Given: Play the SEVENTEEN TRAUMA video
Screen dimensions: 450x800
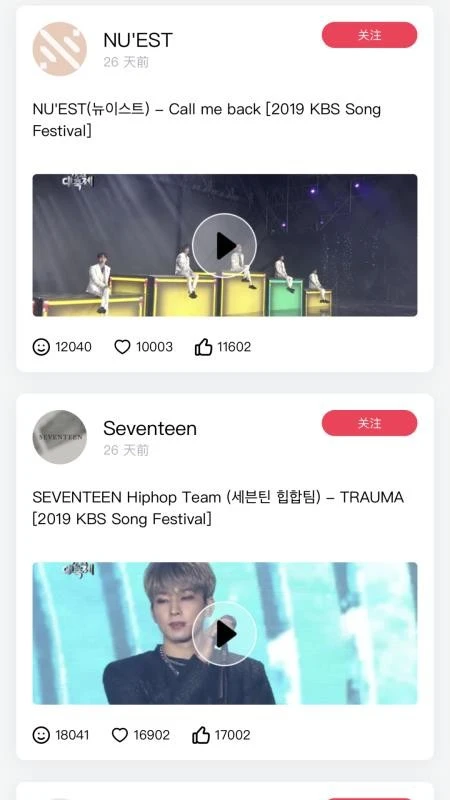Looking at the screenshot, I should tap(224, 633).
